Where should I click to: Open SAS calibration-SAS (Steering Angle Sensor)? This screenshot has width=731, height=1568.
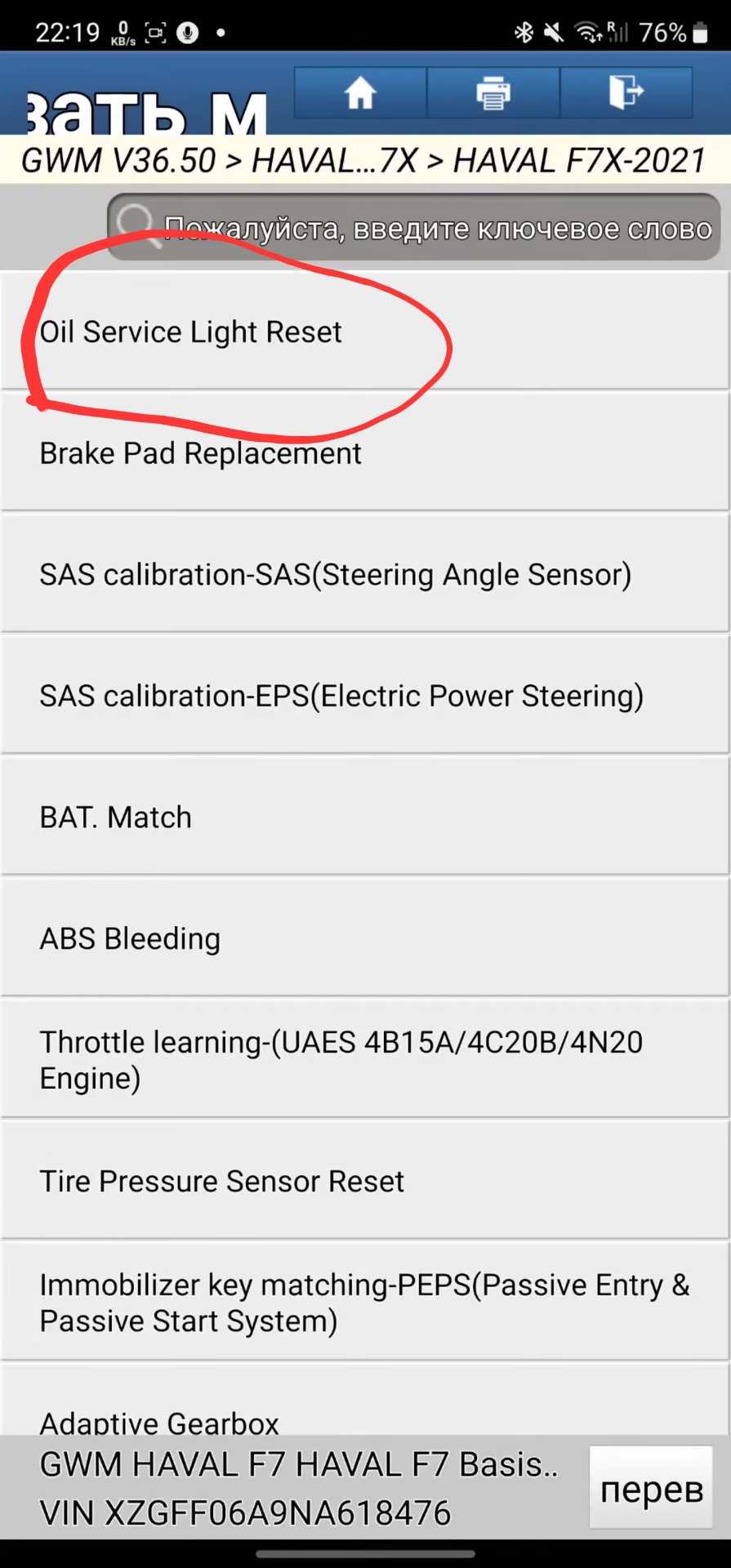(364, 574)
